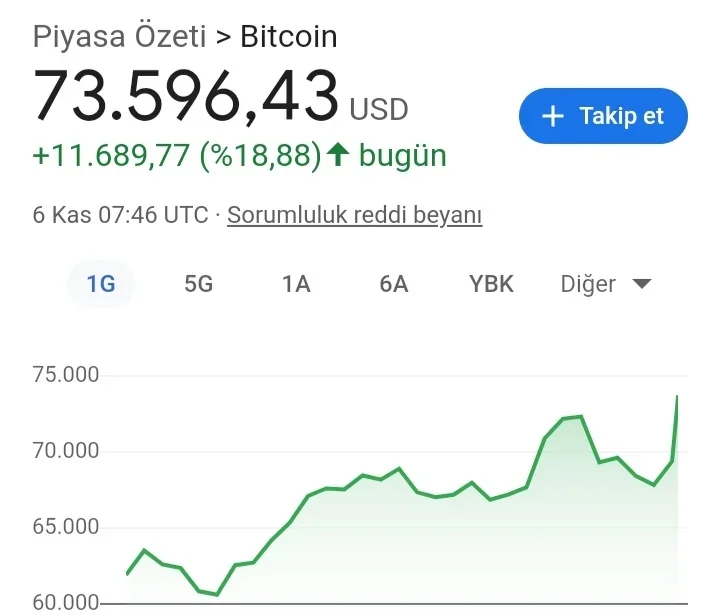Screen dimensions: 720x615
Task: Select the YBK chart range
Action: click(x=491, y=284)
